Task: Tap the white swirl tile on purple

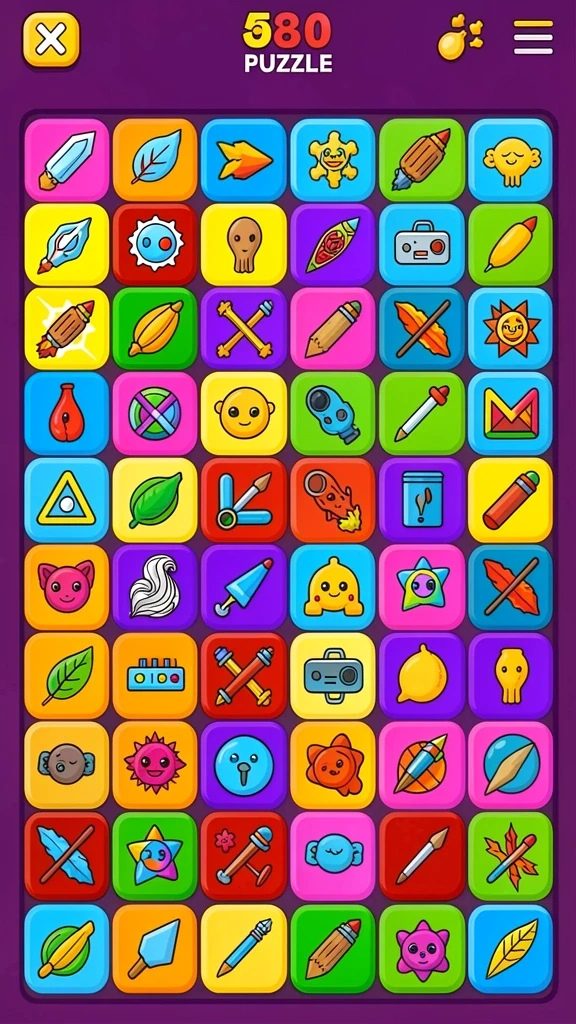Action: tap(155, 587)
